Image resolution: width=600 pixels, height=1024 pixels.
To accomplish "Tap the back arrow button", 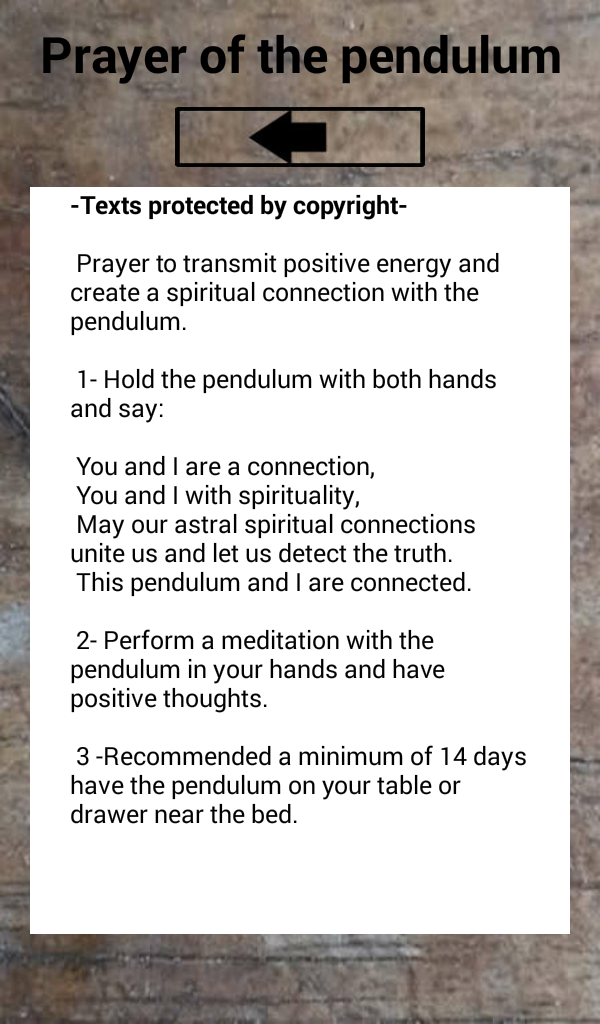I will pos(299,137).
